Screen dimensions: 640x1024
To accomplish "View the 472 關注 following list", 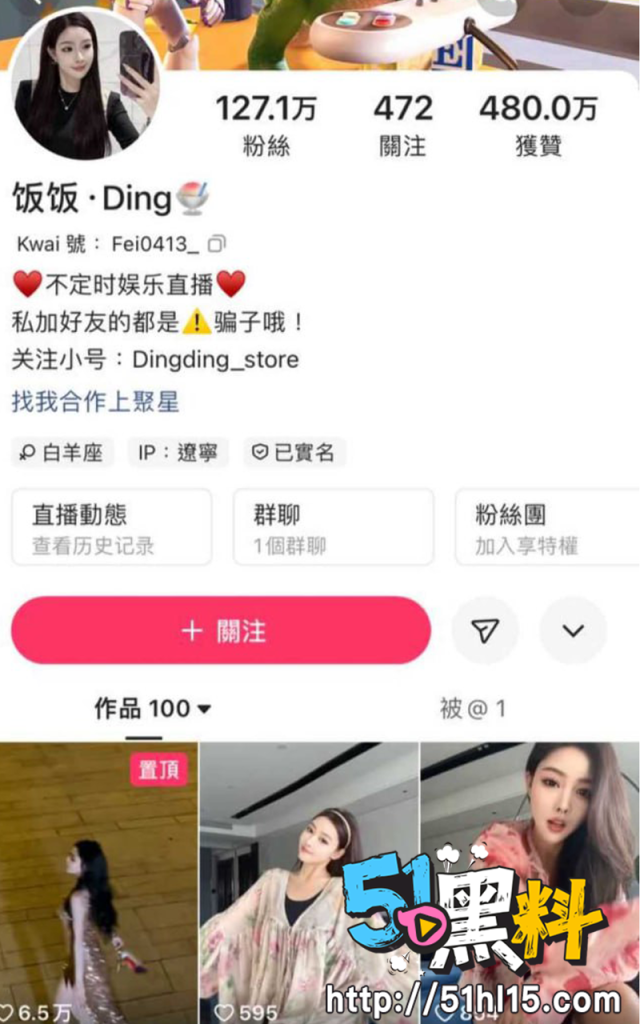I will pos(403,125).
